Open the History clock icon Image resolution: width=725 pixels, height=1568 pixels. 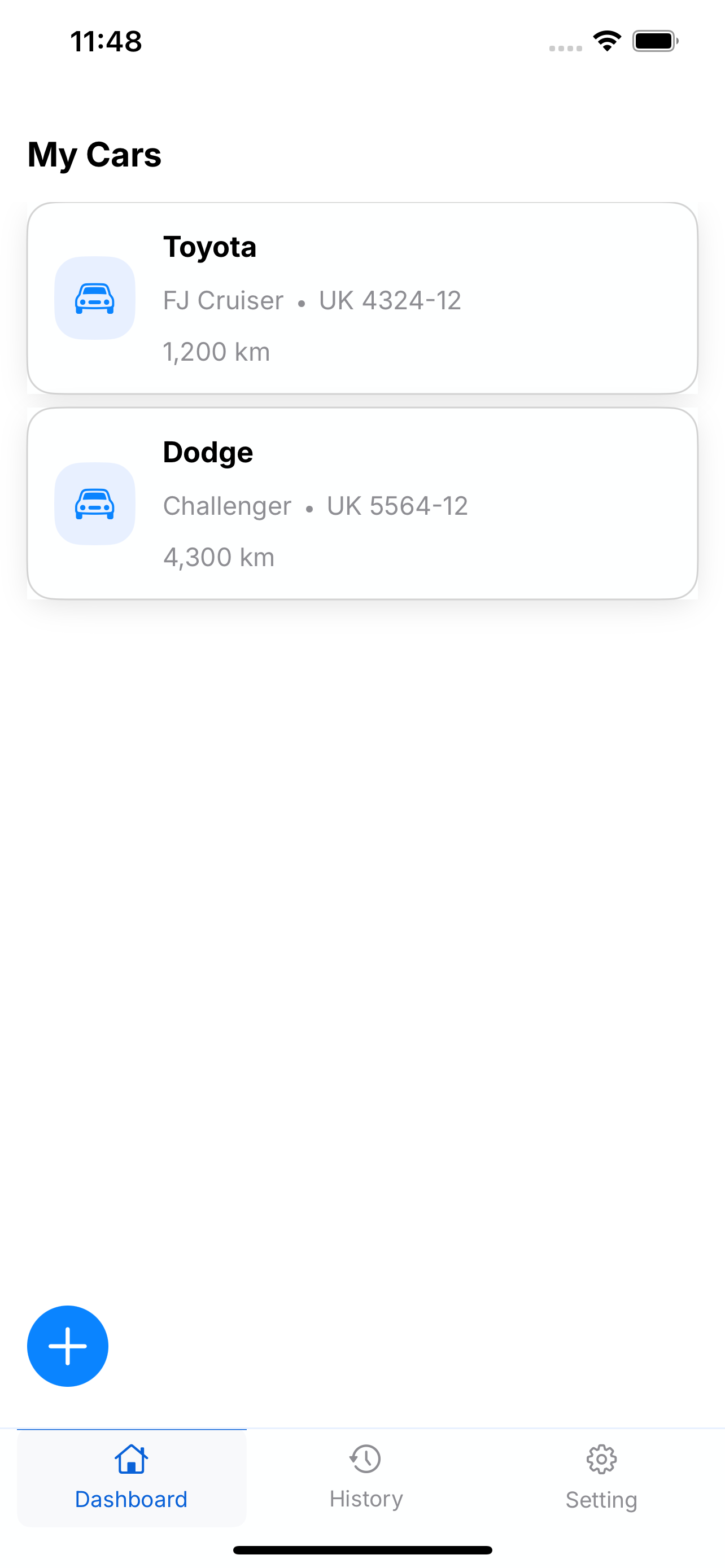(x=365, y=1459)
